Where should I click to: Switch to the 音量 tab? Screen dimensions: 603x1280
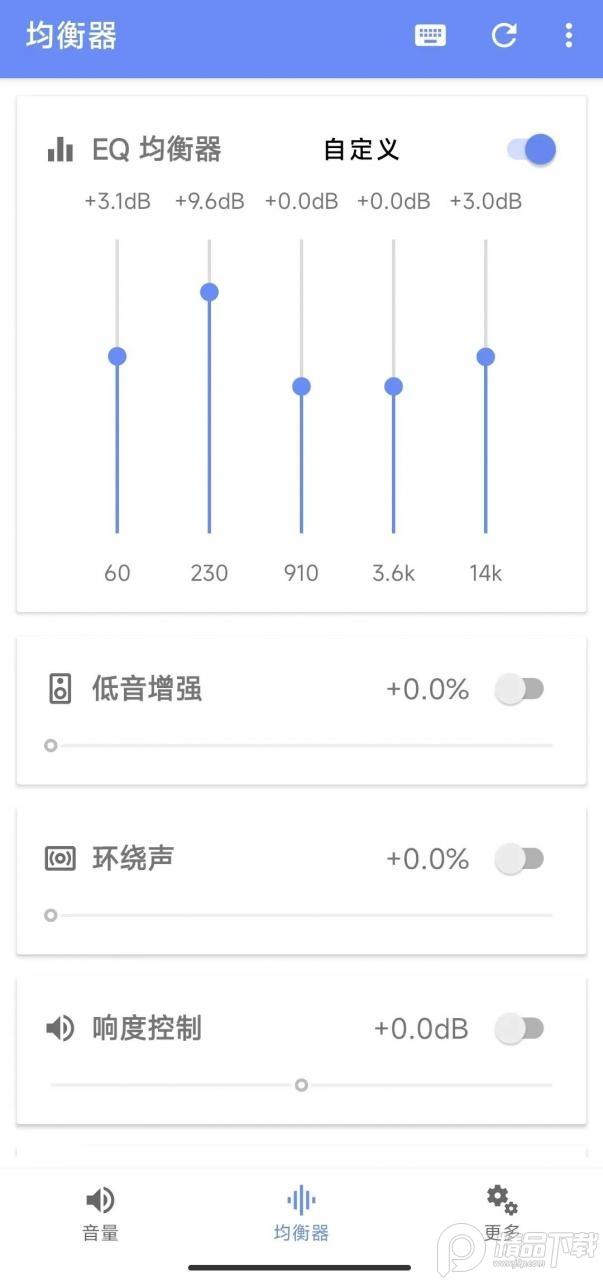pos(100,1212)
